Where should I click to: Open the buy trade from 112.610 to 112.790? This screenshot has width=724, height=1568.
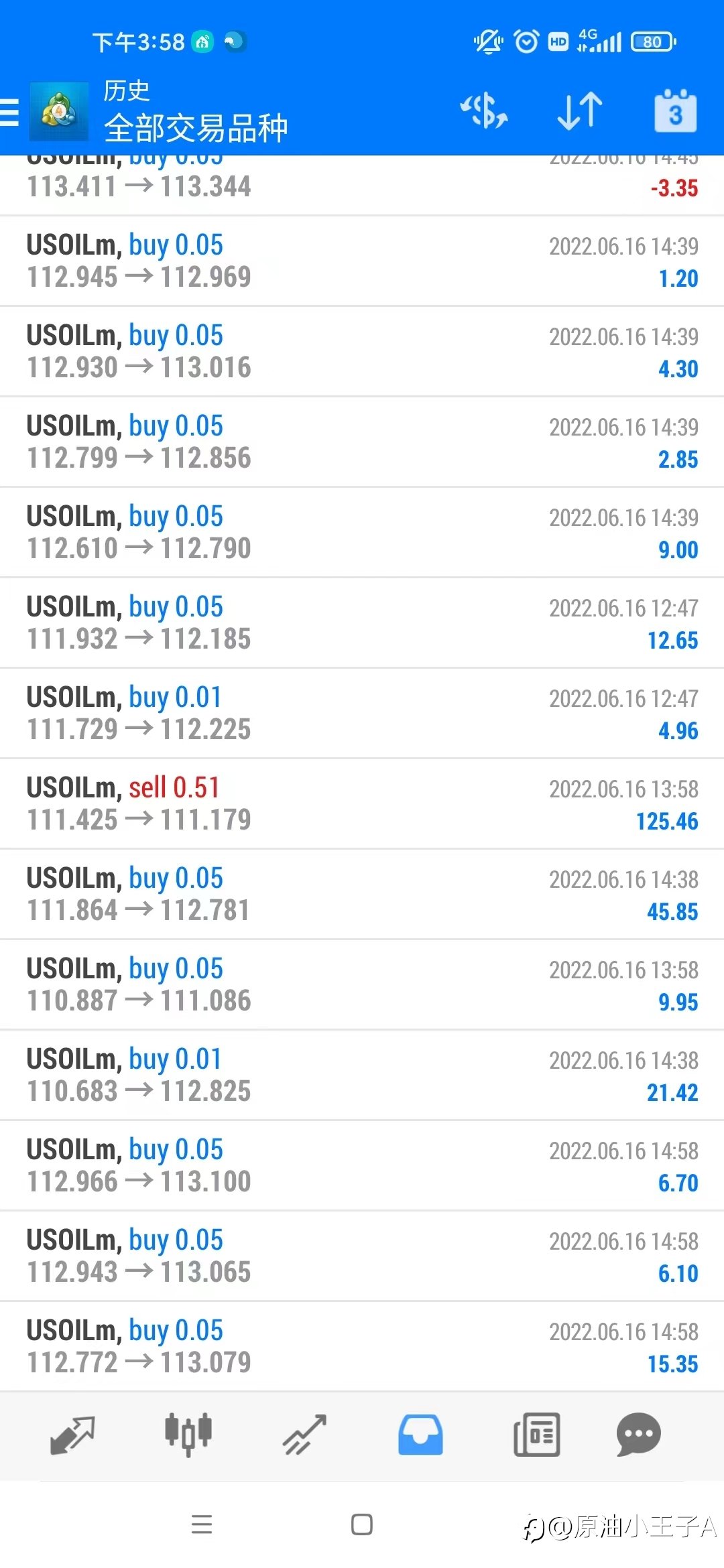(362, 532)
